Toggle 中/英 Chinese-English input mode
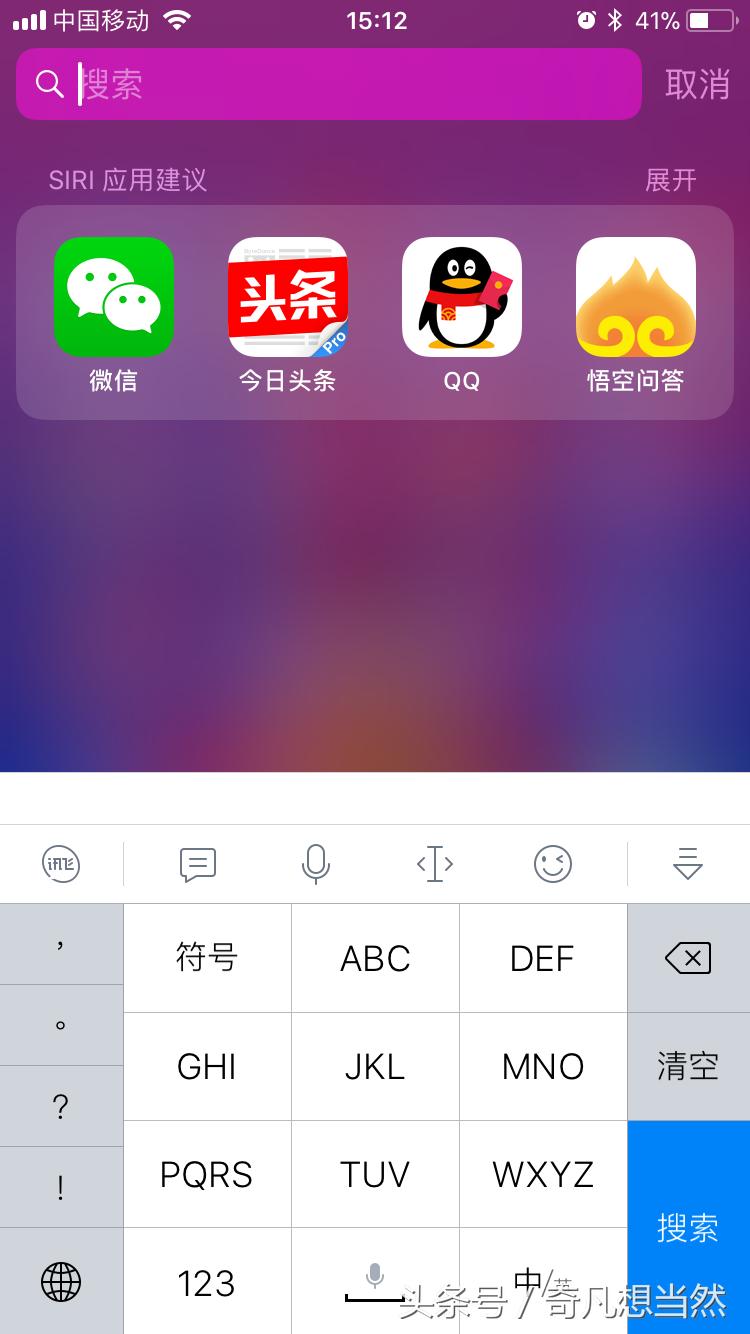 [533, 1281]
